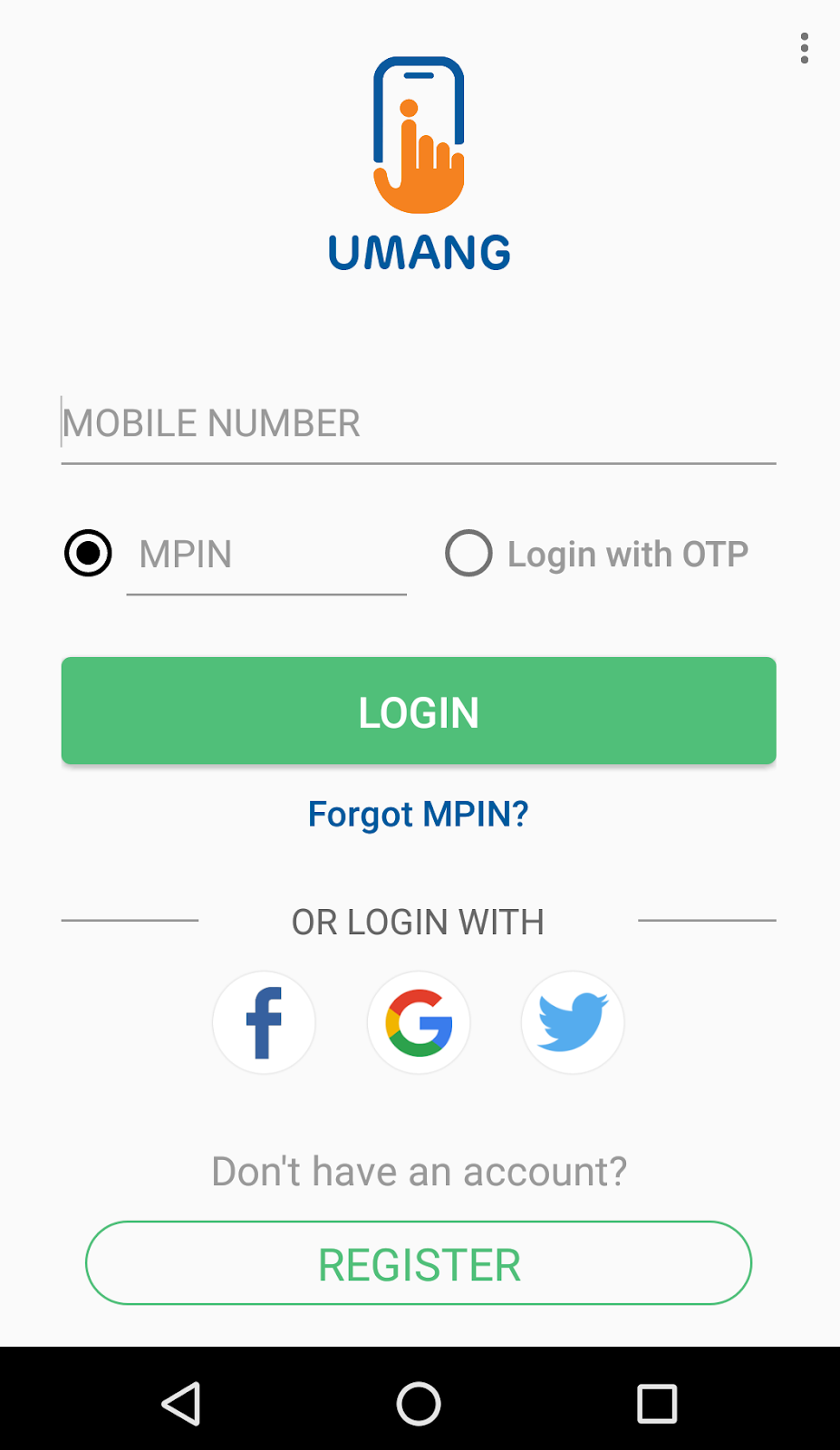This screenshot has height=1450, width=840.
Task: Tap the MPIN input field
Action: (x=266, y=555)
